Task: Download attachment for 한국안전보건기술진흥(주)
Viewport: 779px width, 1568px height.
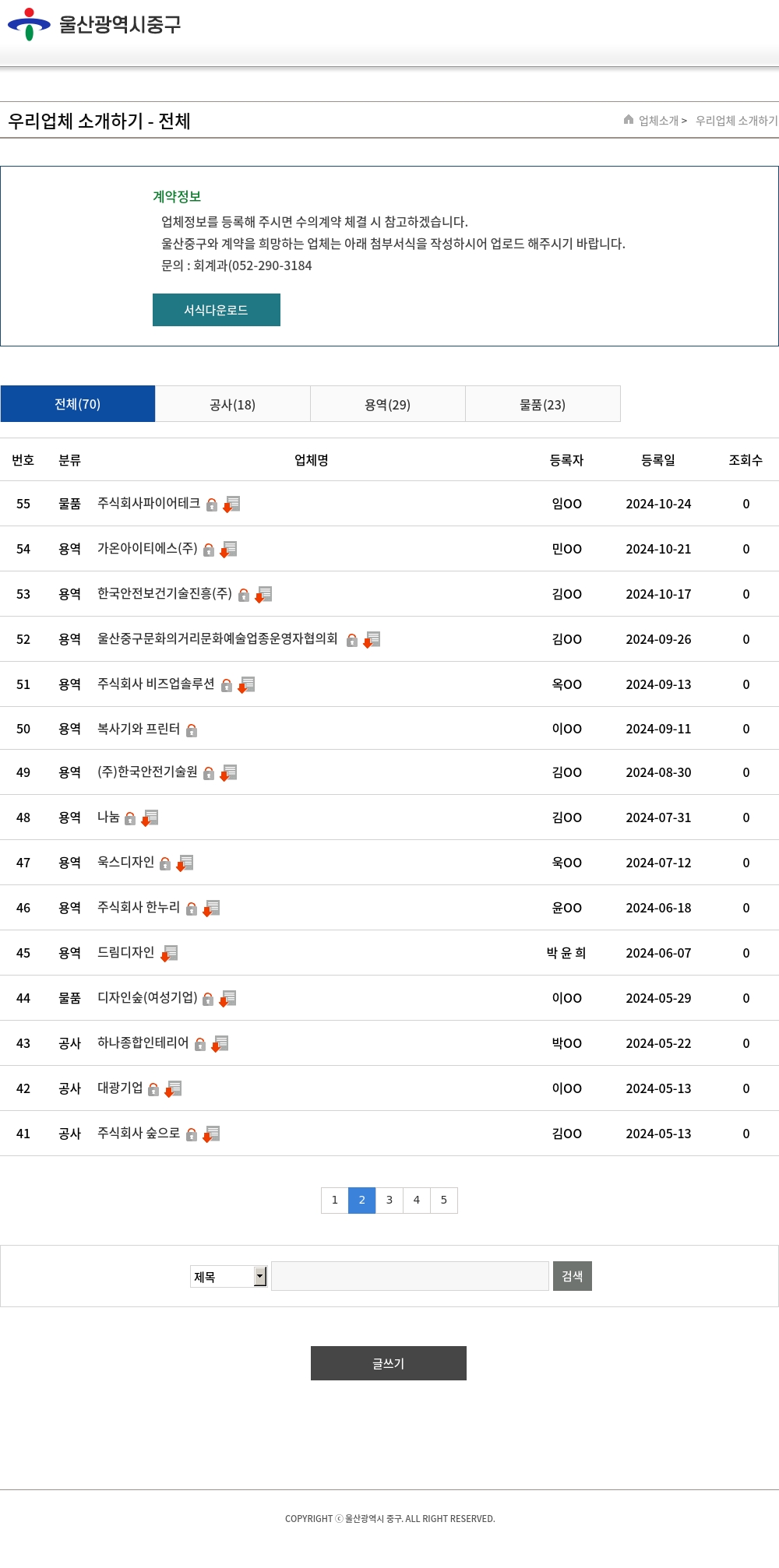Action: (263, 595)
